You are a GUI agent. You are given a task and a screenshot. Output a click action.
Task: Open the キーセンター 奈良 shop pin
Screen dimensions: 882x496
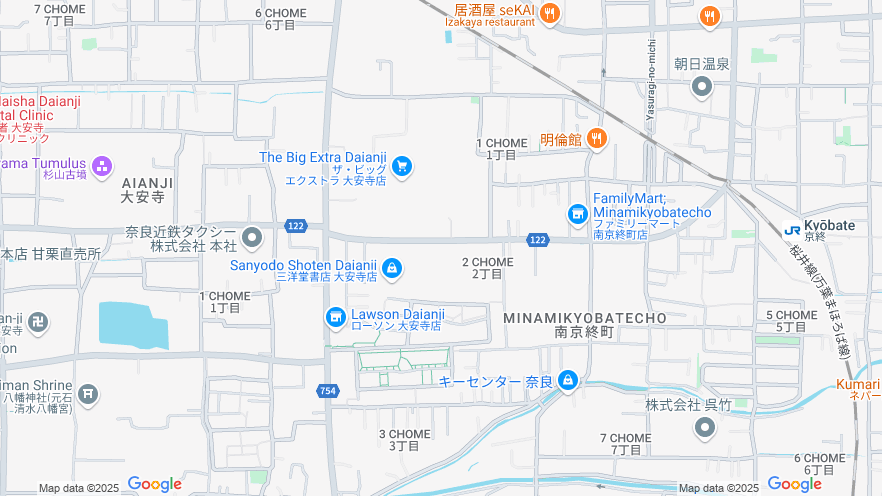568,381
